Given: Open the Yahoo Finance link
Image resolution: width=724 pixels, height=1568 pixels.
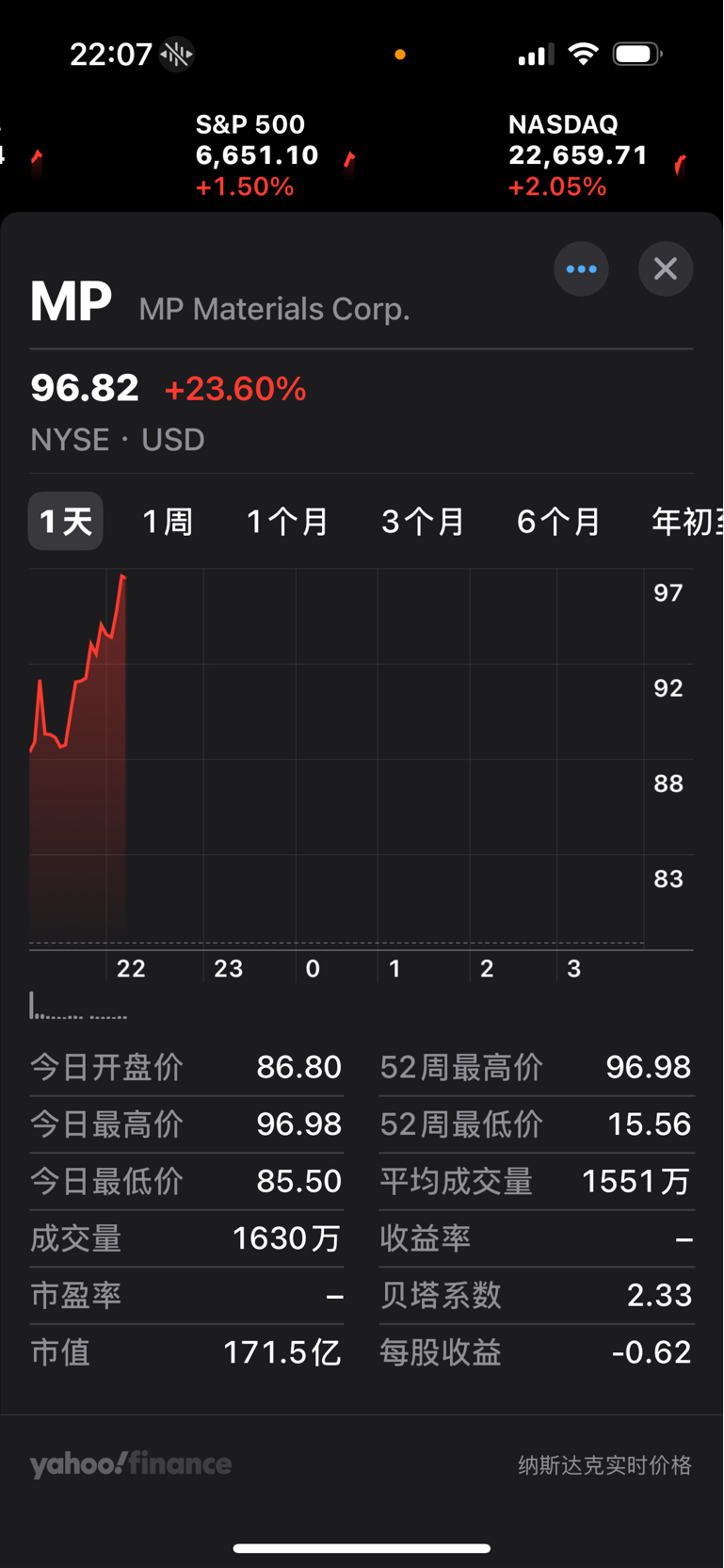Looking at the screenshot, I should [x=131, y=1464].
